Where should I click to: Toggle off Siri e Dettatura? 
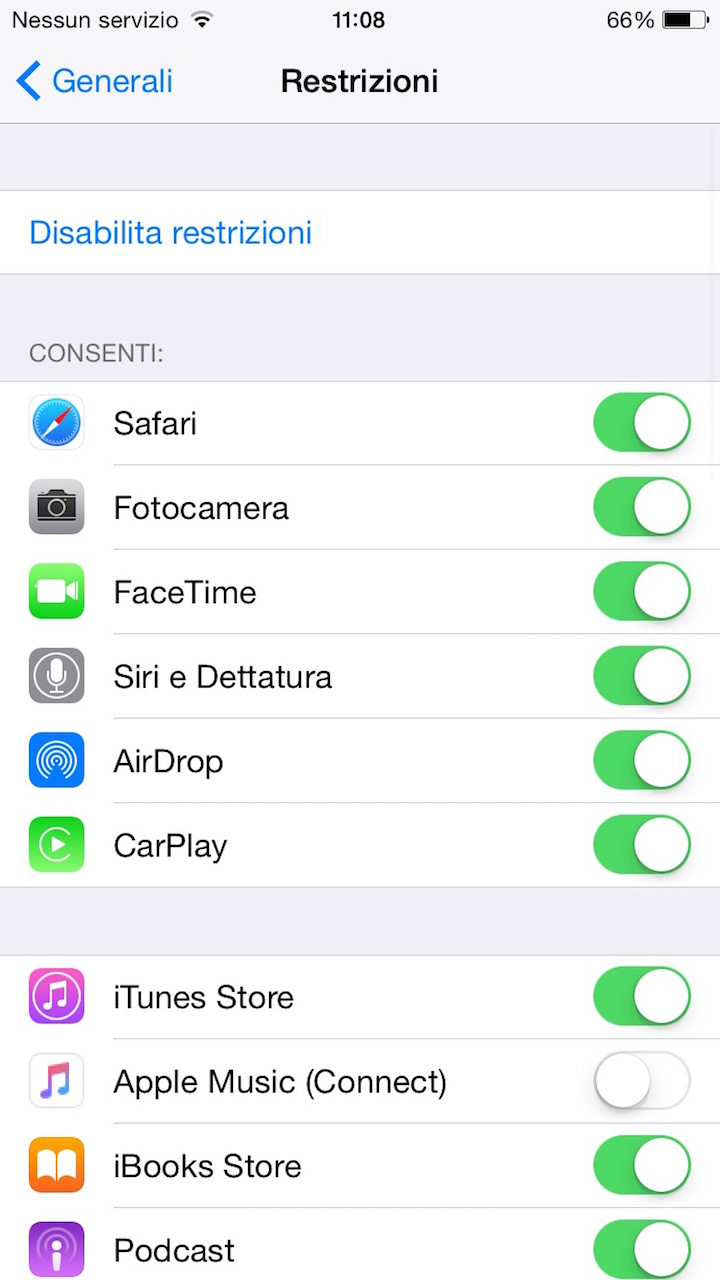point(641,676)
